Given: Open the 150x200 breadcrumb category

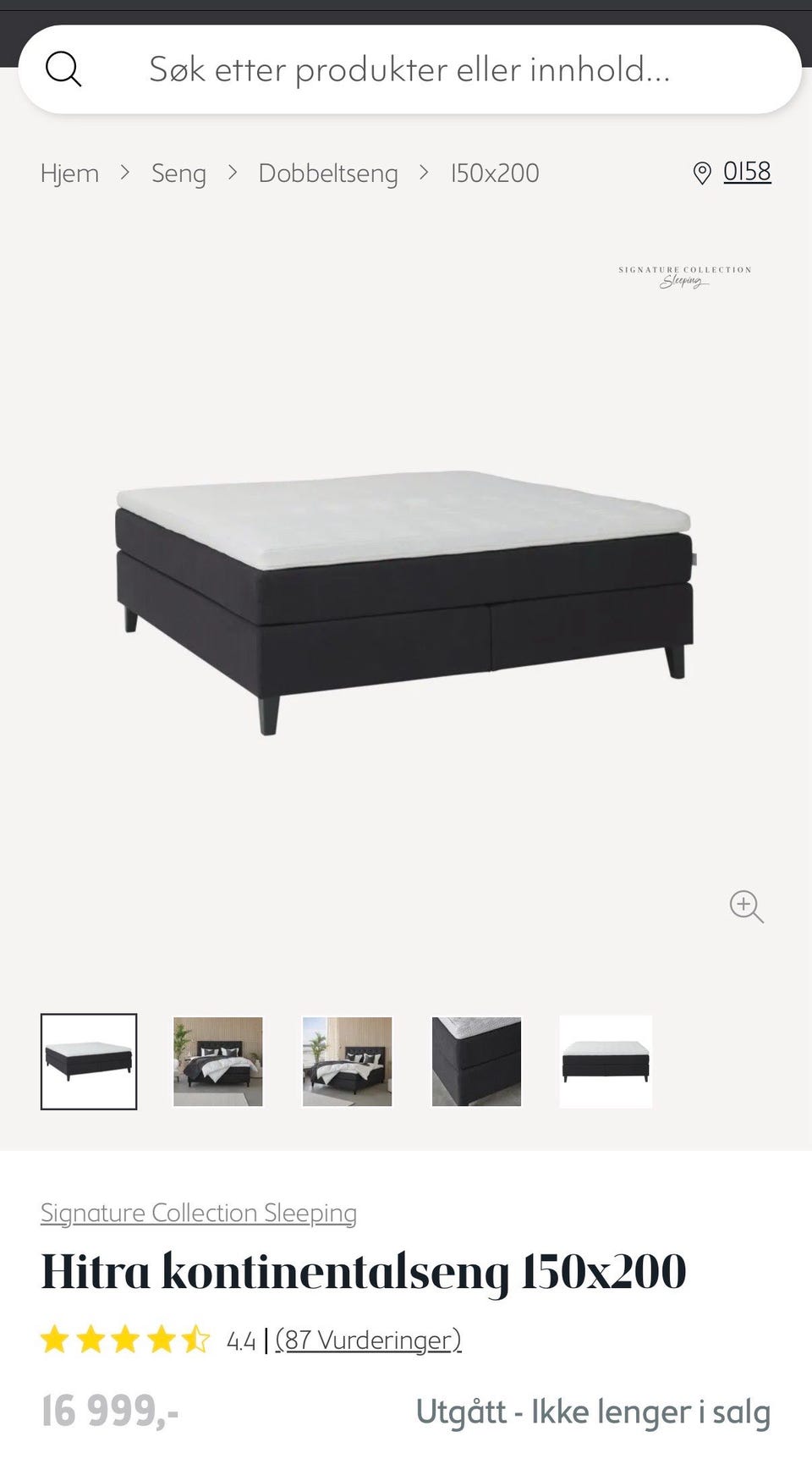Looking at the screenshot, I should (495, 173).
